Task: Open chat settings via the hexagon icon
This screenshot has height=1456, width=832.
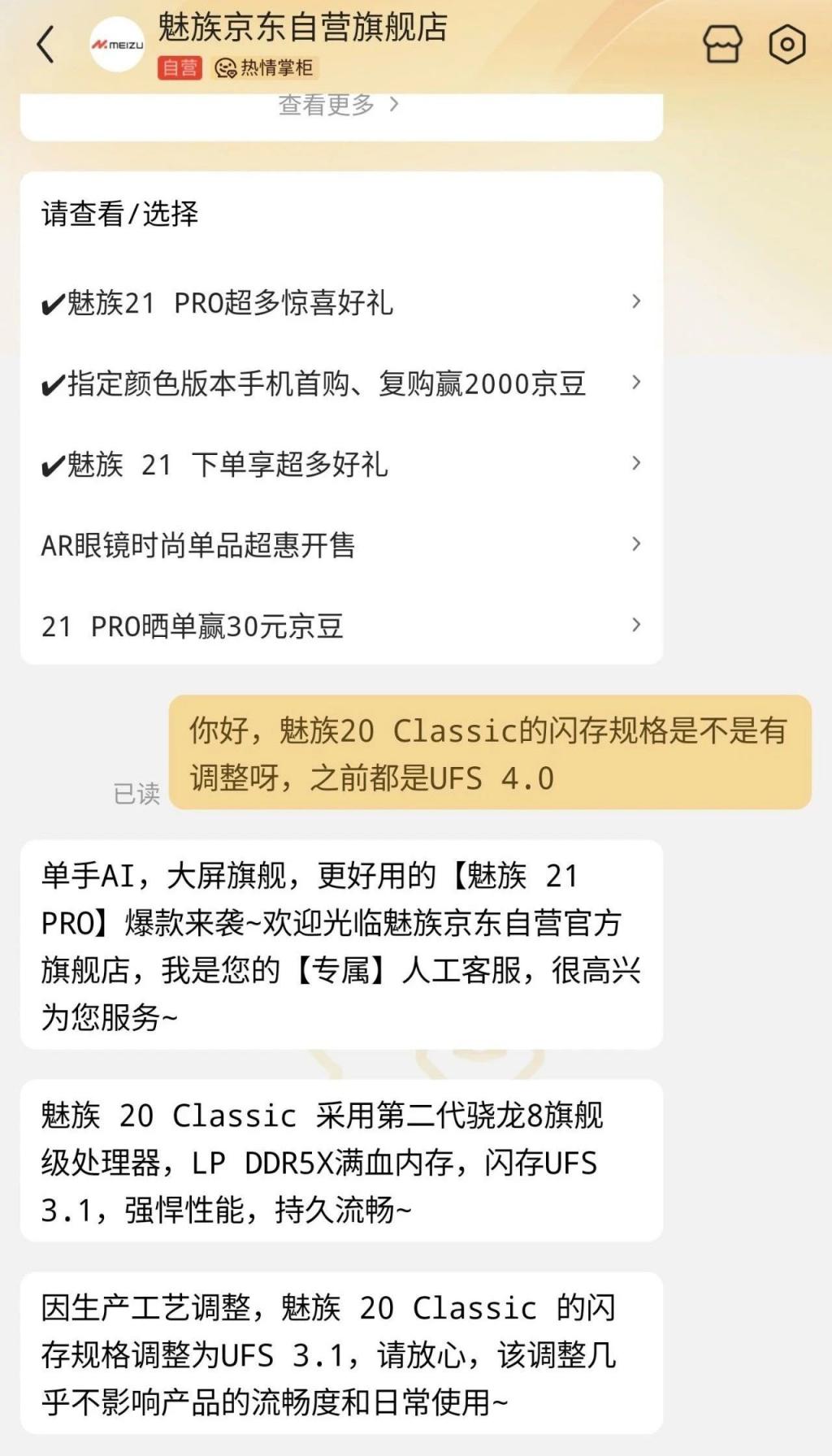Action: pos(786,45)
